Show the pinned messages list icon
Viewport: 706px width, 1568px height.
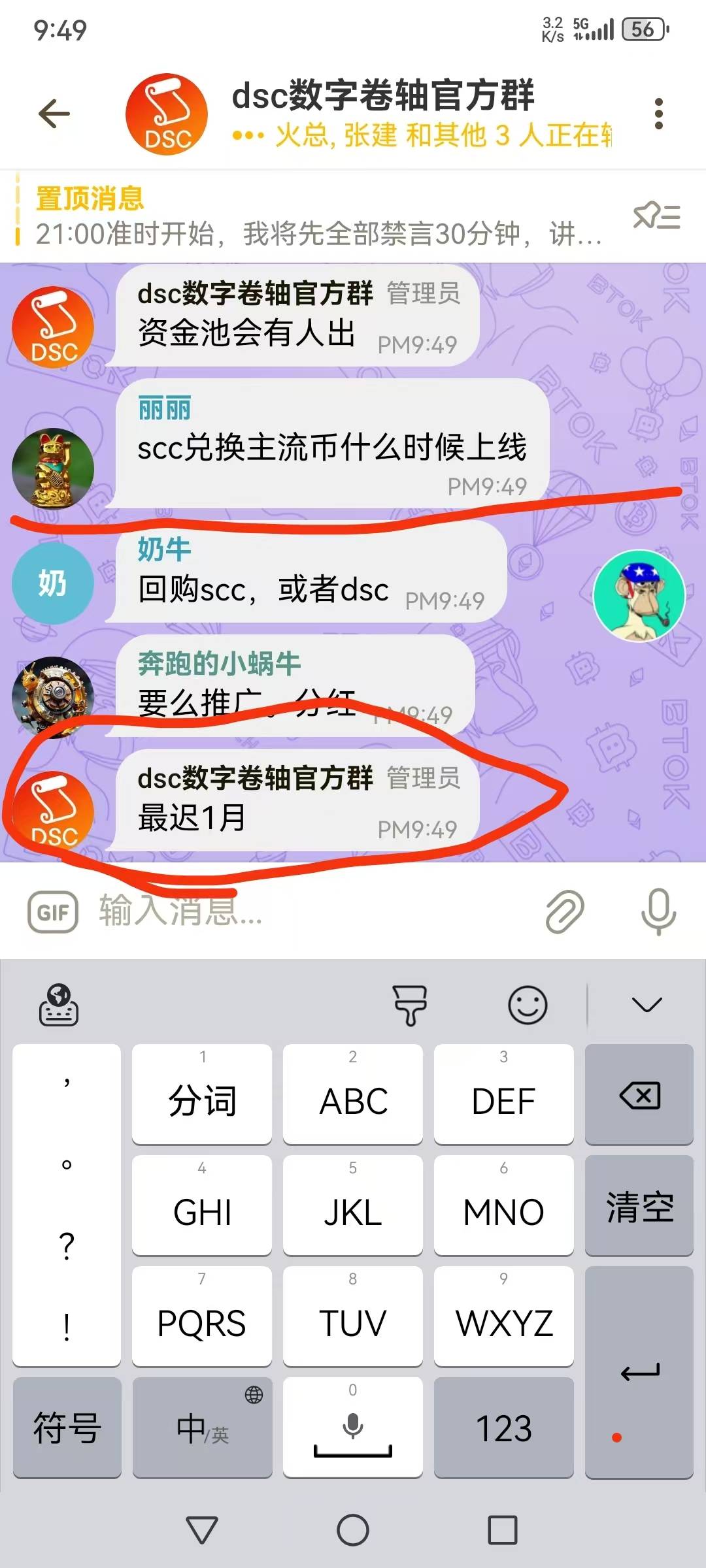coord(657,216)
